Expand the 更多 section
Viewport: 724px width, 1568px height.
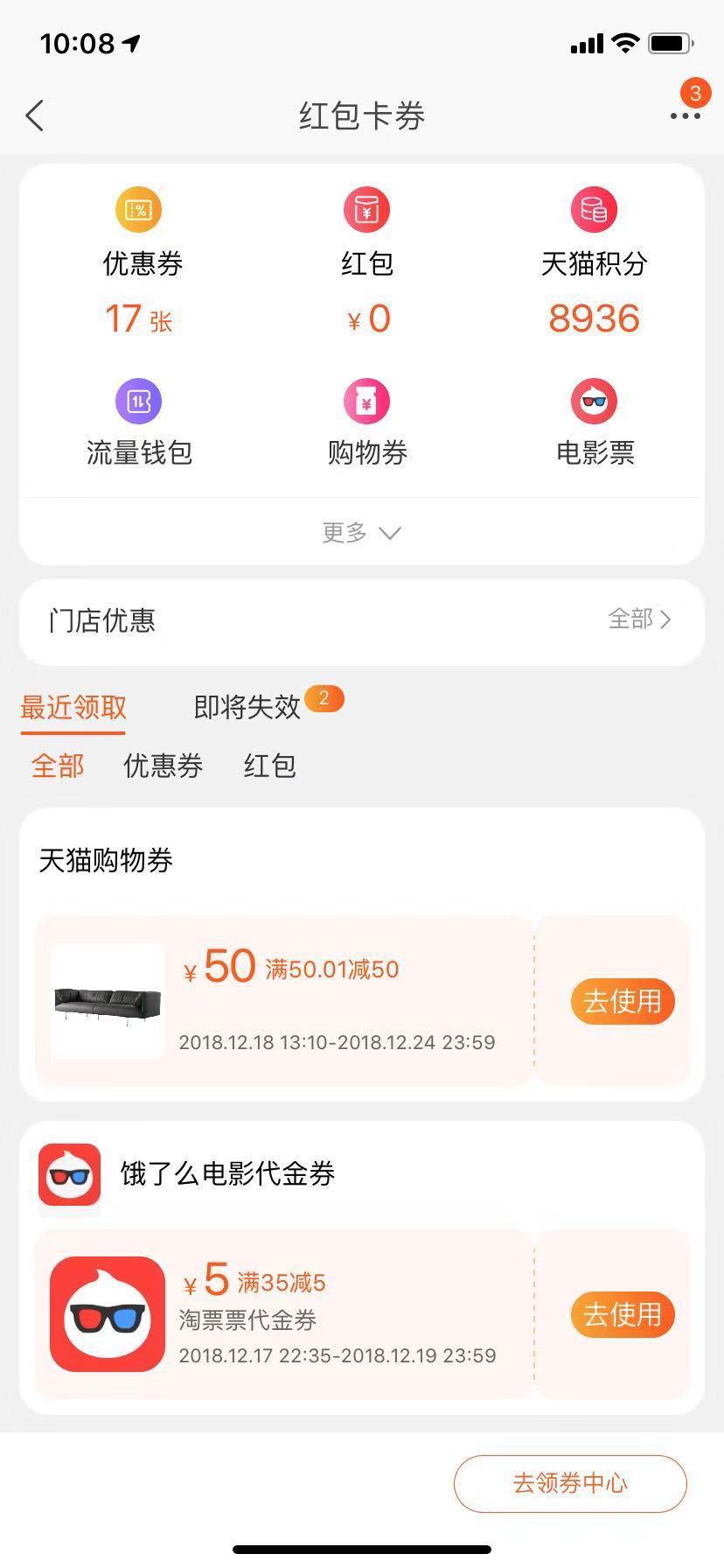pyautogui.click(x=361, y=532)
